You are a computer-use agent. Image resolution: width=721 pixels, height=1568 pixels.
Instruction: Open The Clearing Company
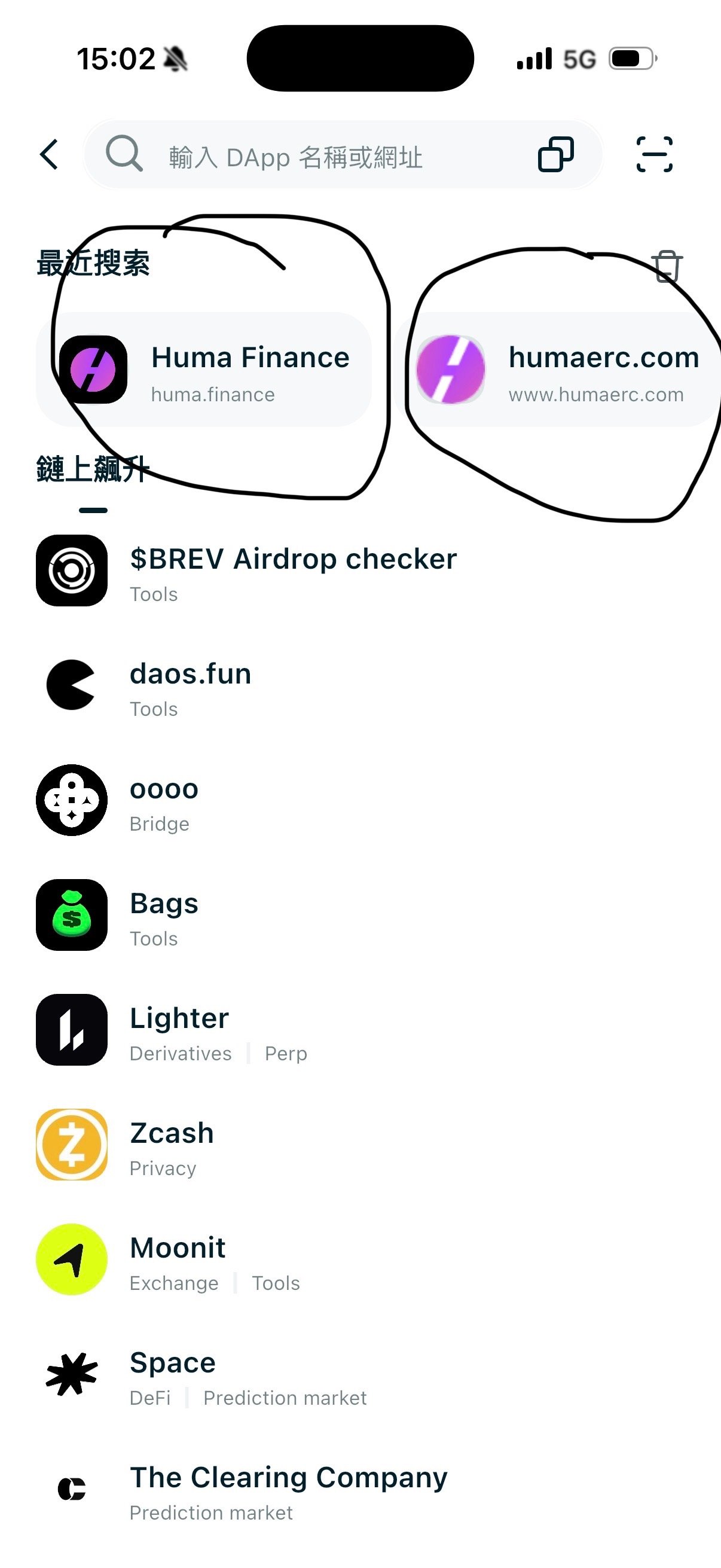tap(288, 1490)
